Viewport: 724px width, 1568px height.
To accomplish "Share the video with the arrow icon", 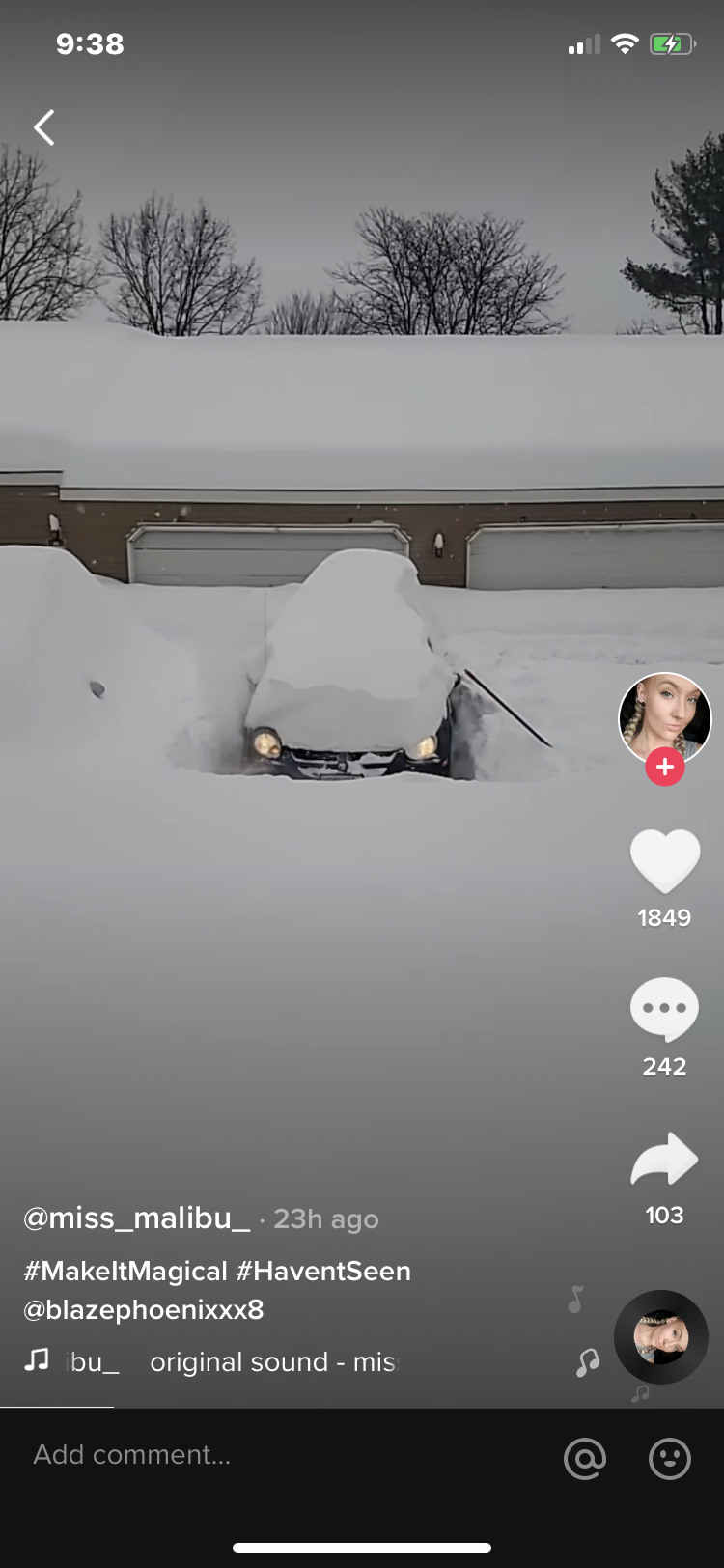I will pos(664,1159).
